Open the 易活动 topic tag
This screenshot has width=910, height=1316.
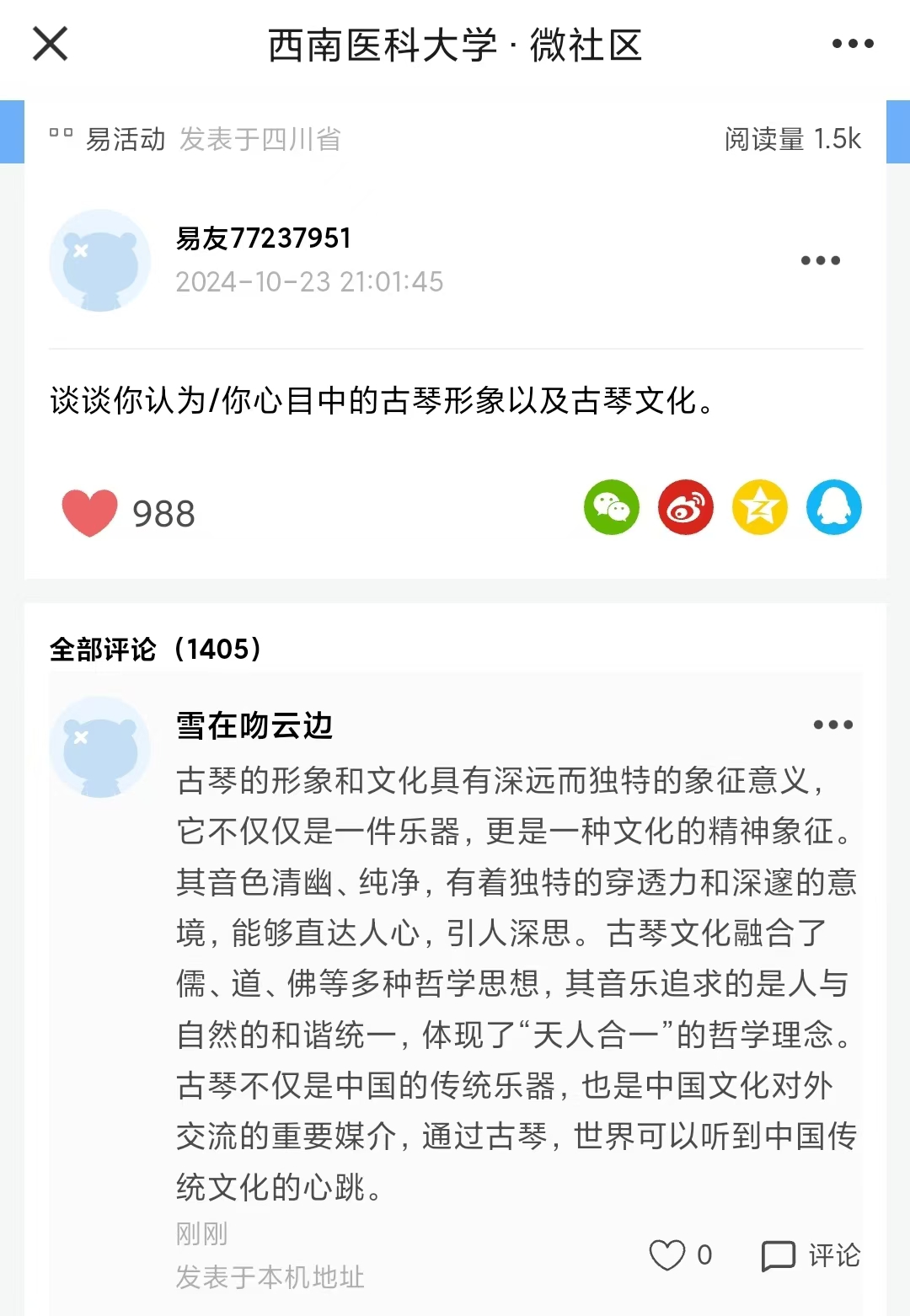point(125,139)
